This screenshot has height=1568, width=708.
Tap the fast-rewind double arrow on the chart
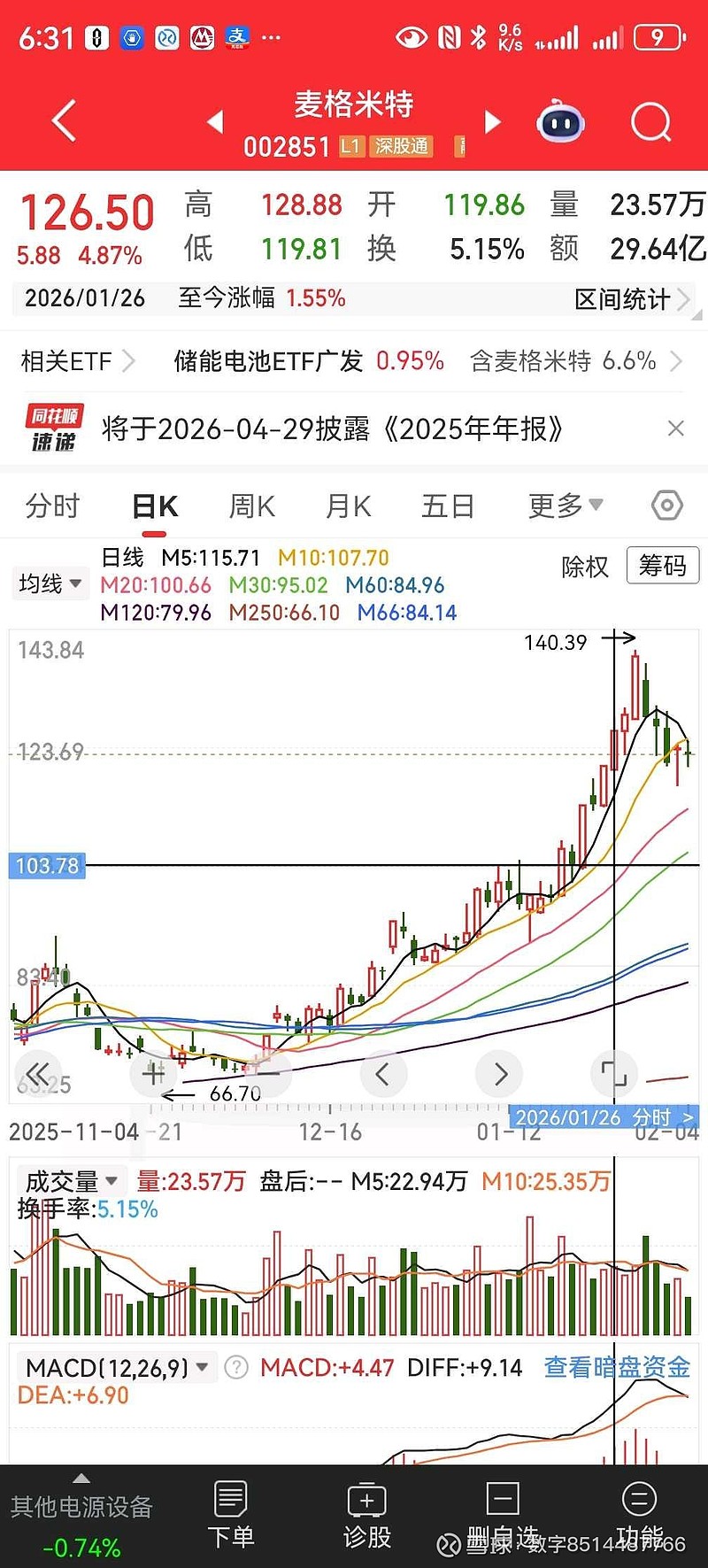tap(39, 1073)
